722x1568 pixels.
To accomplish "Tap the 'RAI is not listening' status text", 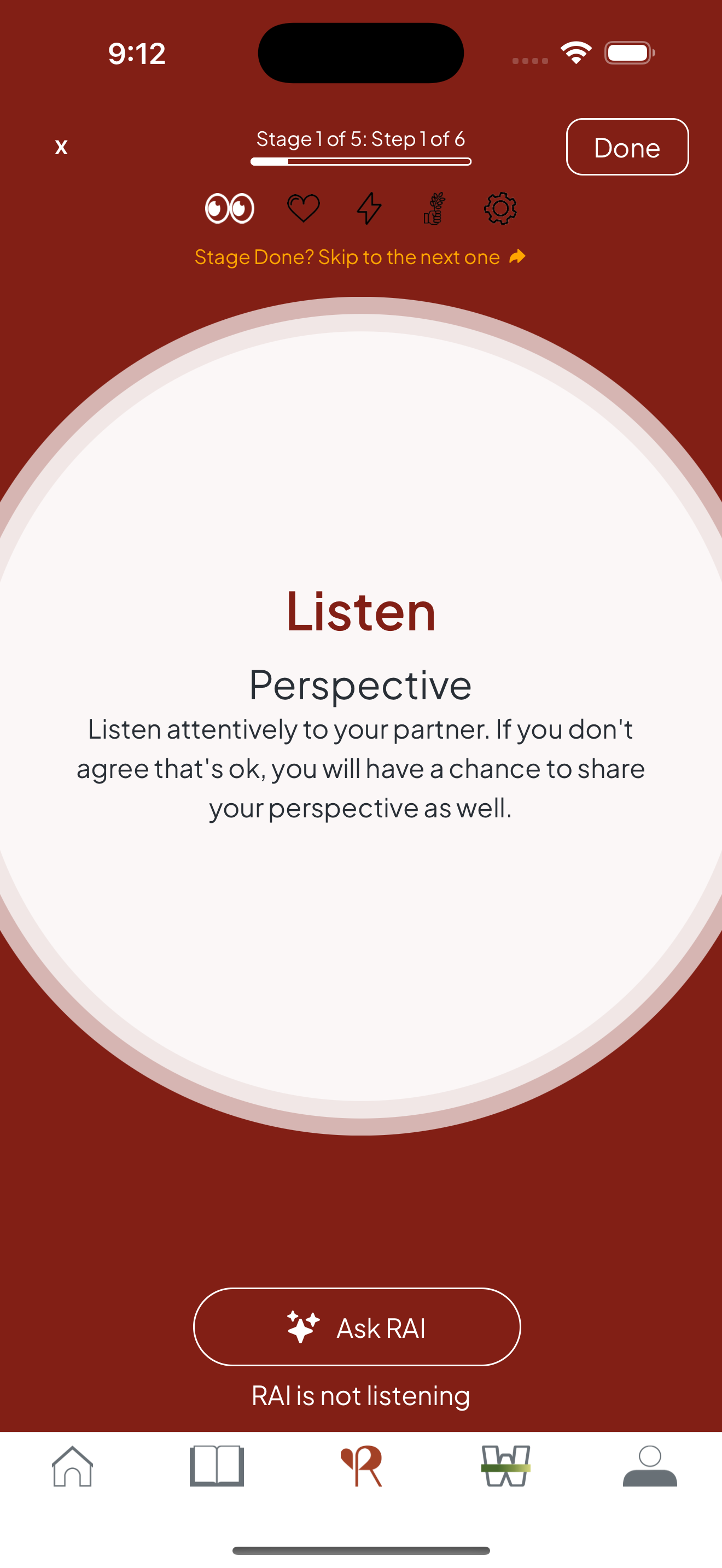I will (x=360, y=1396).
